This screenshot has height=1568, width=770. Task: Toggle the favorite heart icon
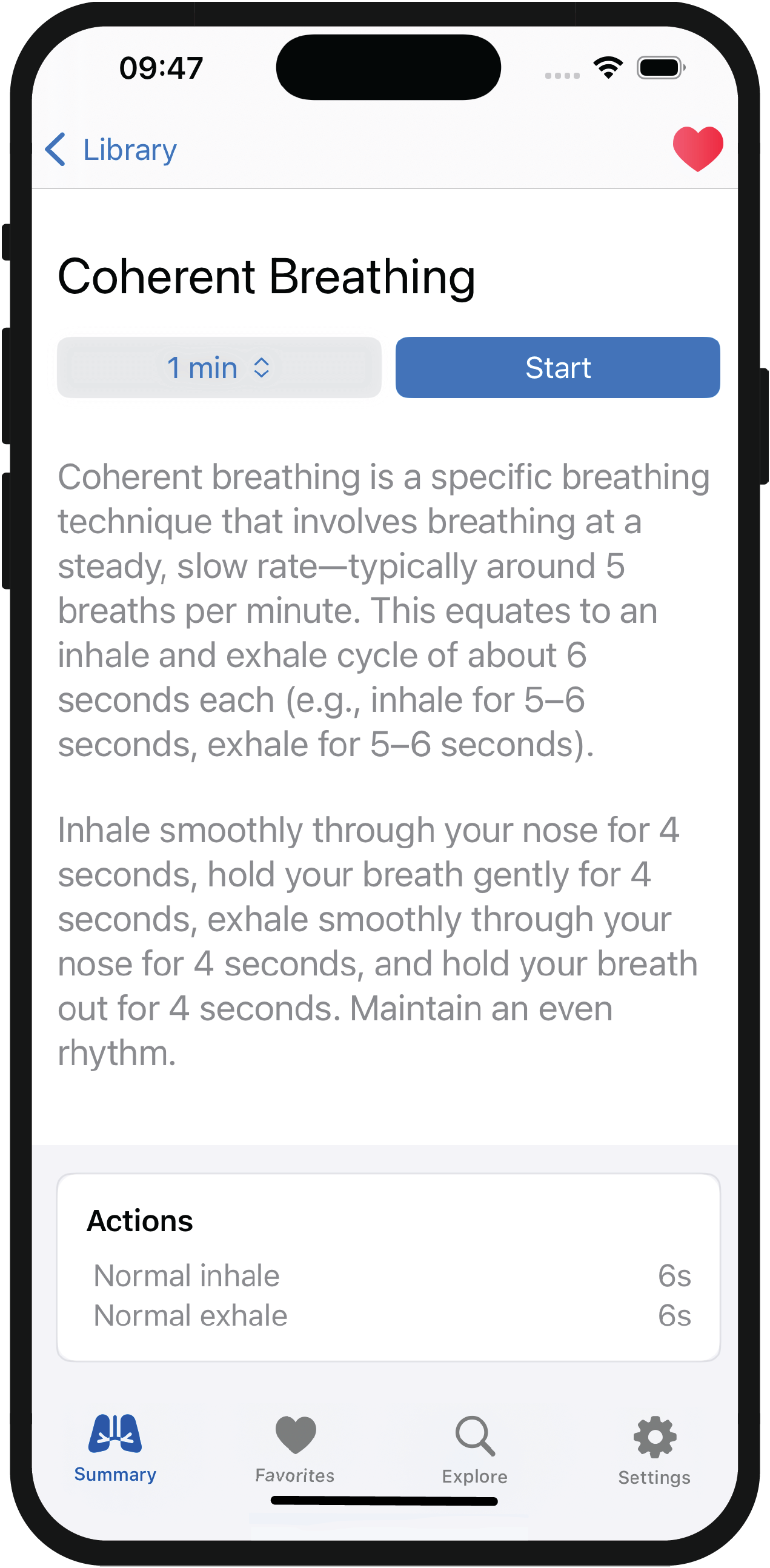pyautogui.click(x=698, y=149)
